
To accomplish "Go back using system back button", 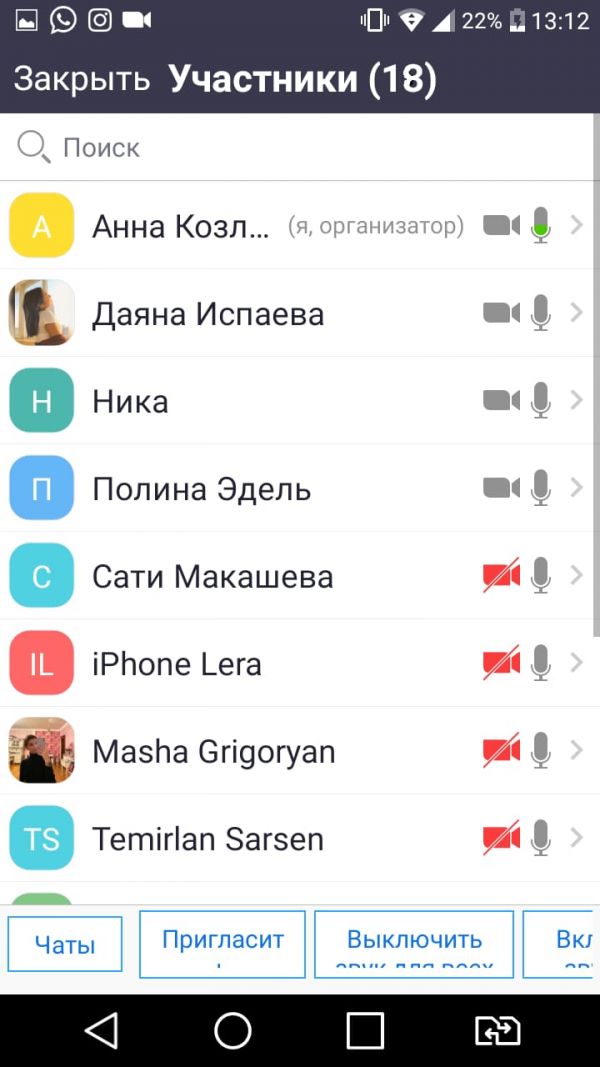I will (x=101, y=1030).
